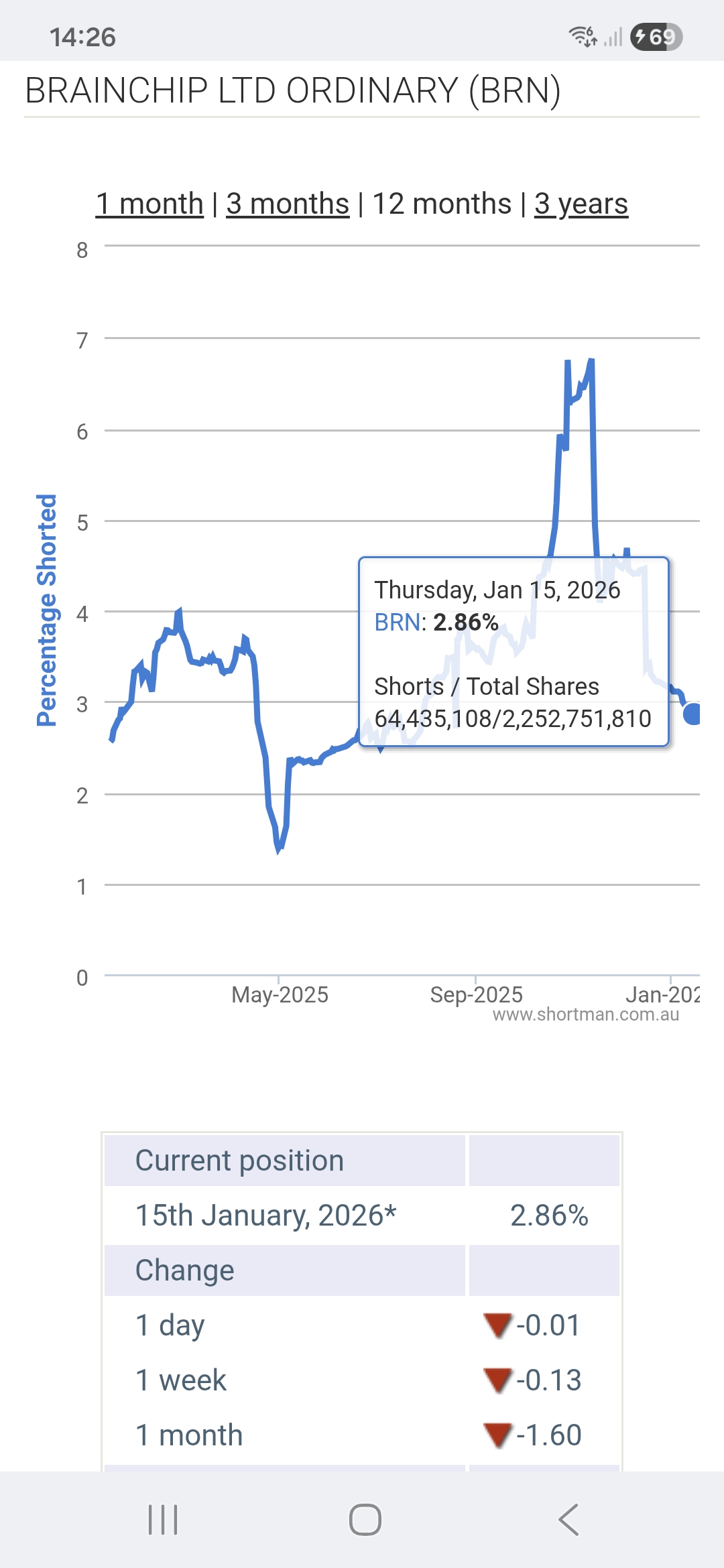The height and width of the screenshot is (1568, 724).
Task: Show the 3 years chart range
Action: [x=581, y=204]
